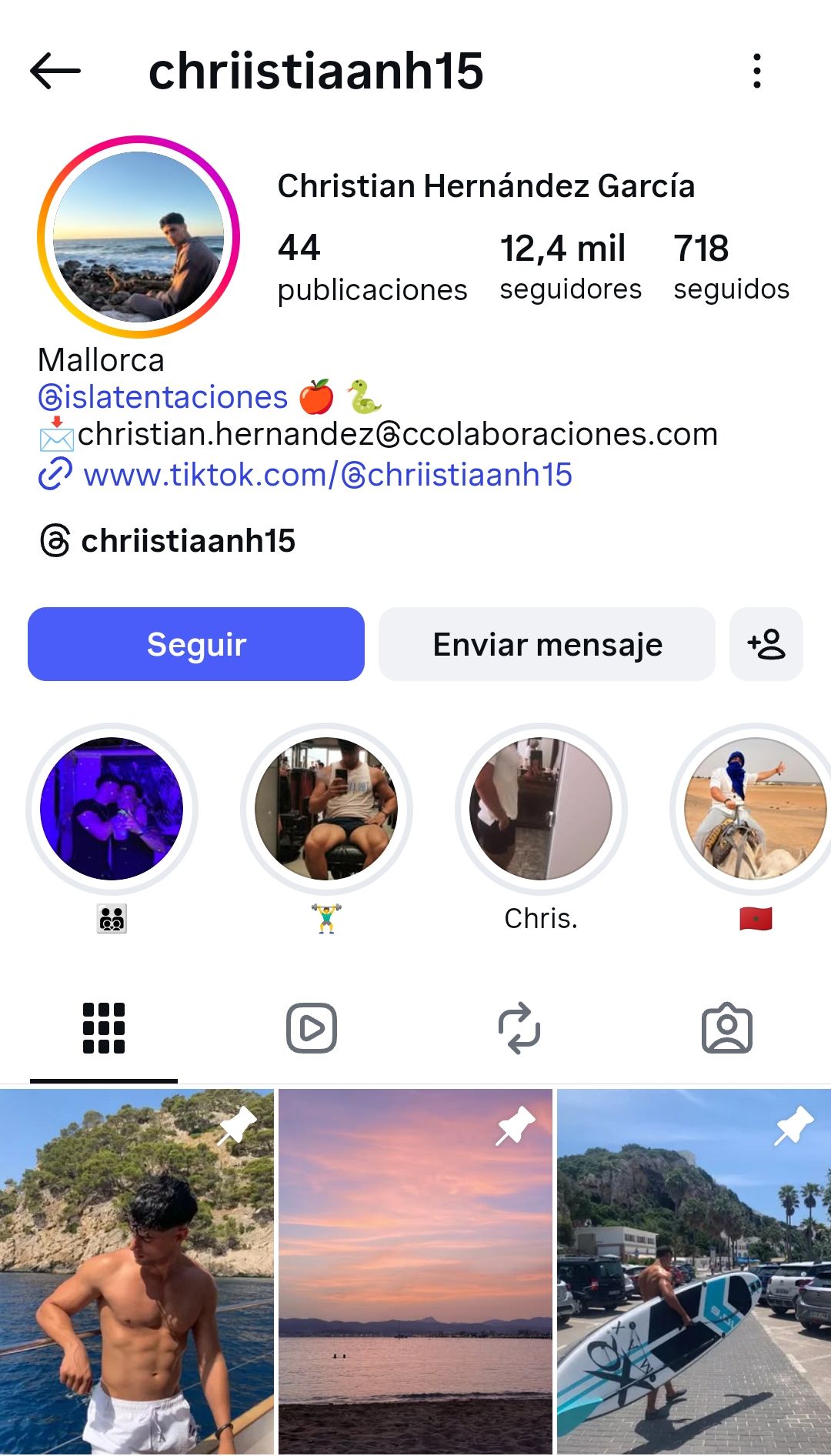Tap the suggested accounts person-plus icon

[x=766, y=645]
